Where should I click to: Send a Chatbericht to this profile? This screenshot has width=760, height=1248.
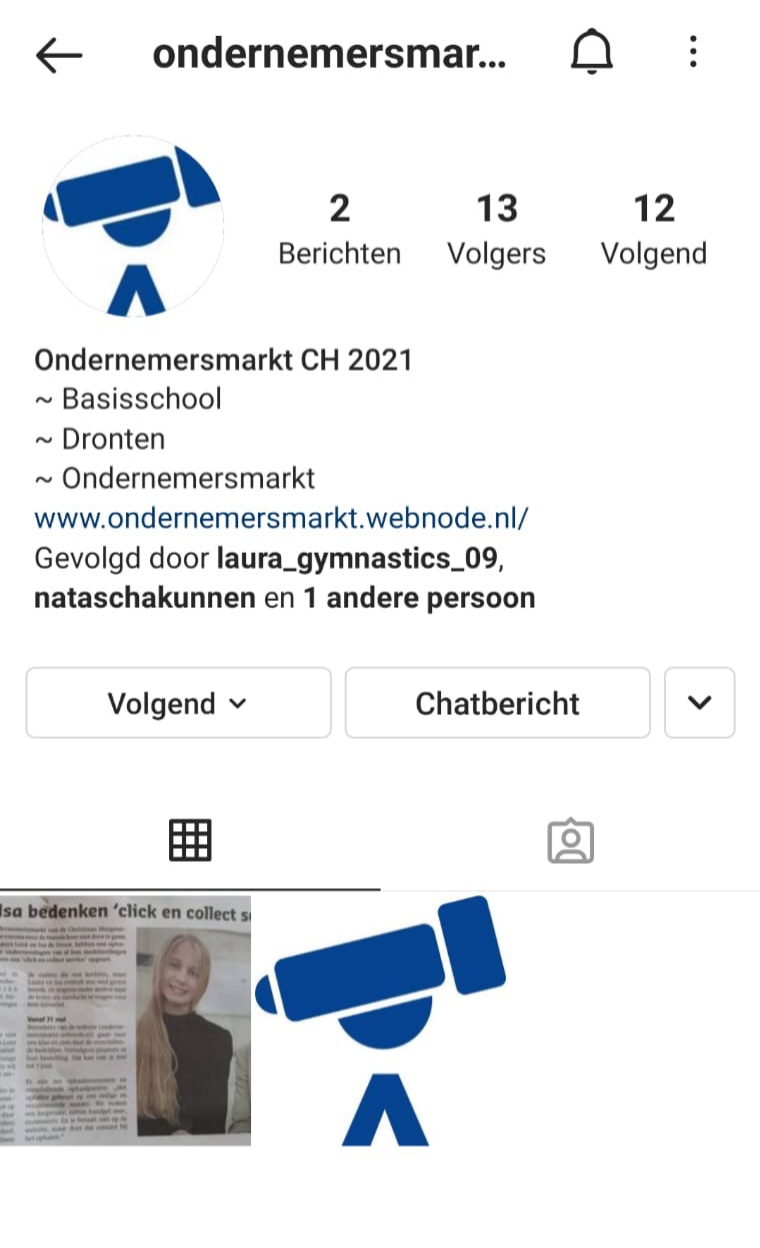tap(497, 703)
